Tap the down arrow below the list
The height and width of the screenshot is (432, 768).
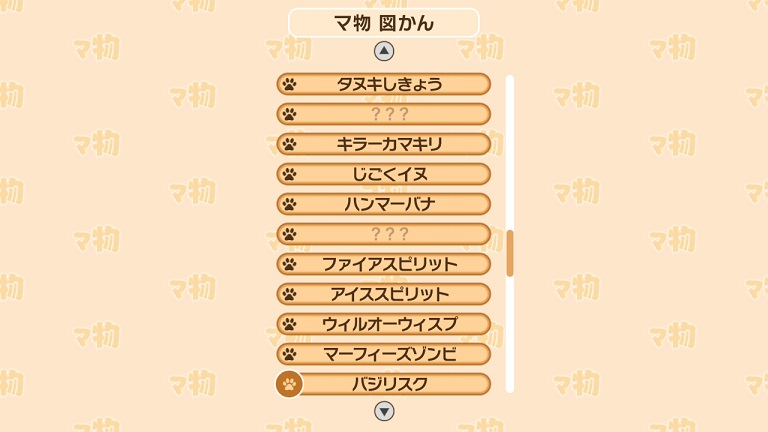384,411
